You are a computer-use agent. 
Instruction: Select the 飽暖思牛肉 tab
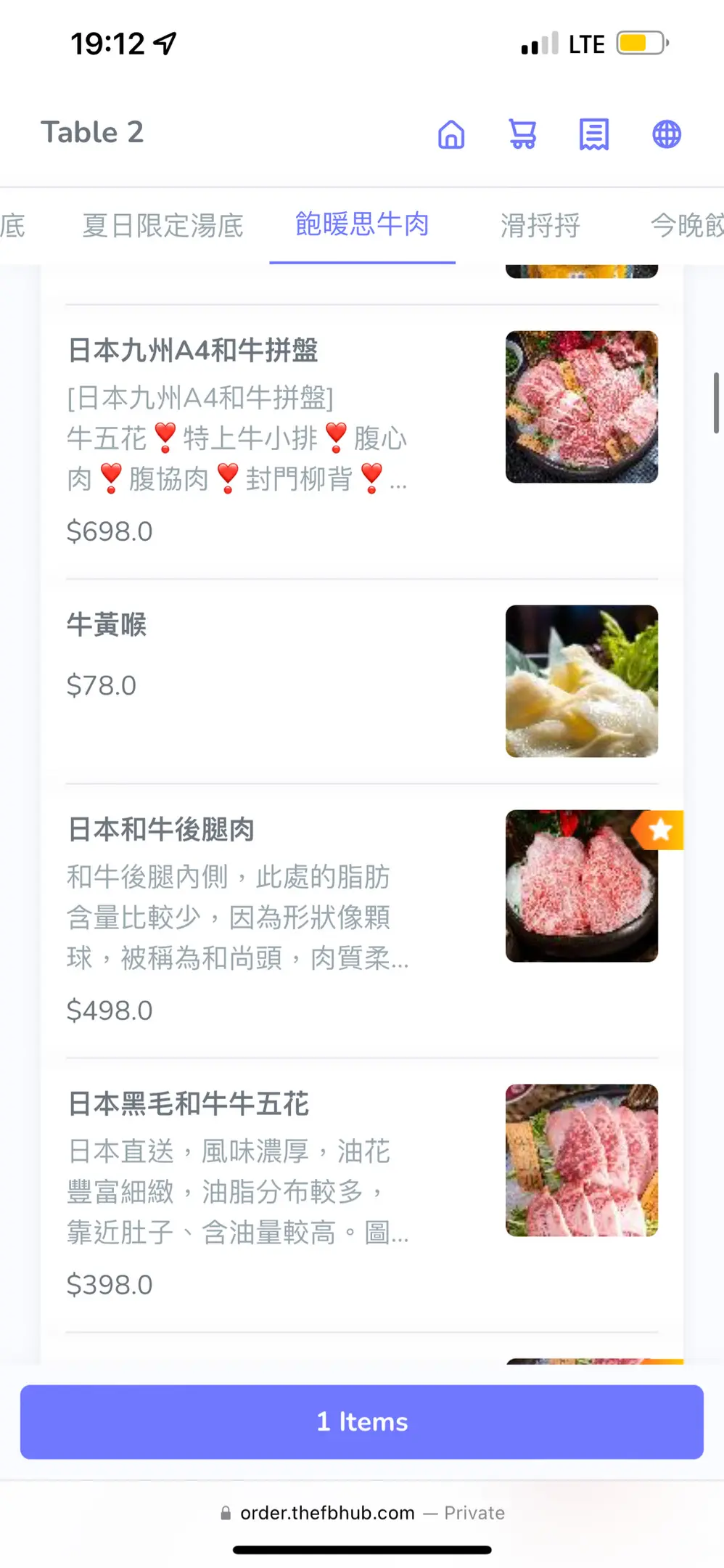click(x=362, y=224)
